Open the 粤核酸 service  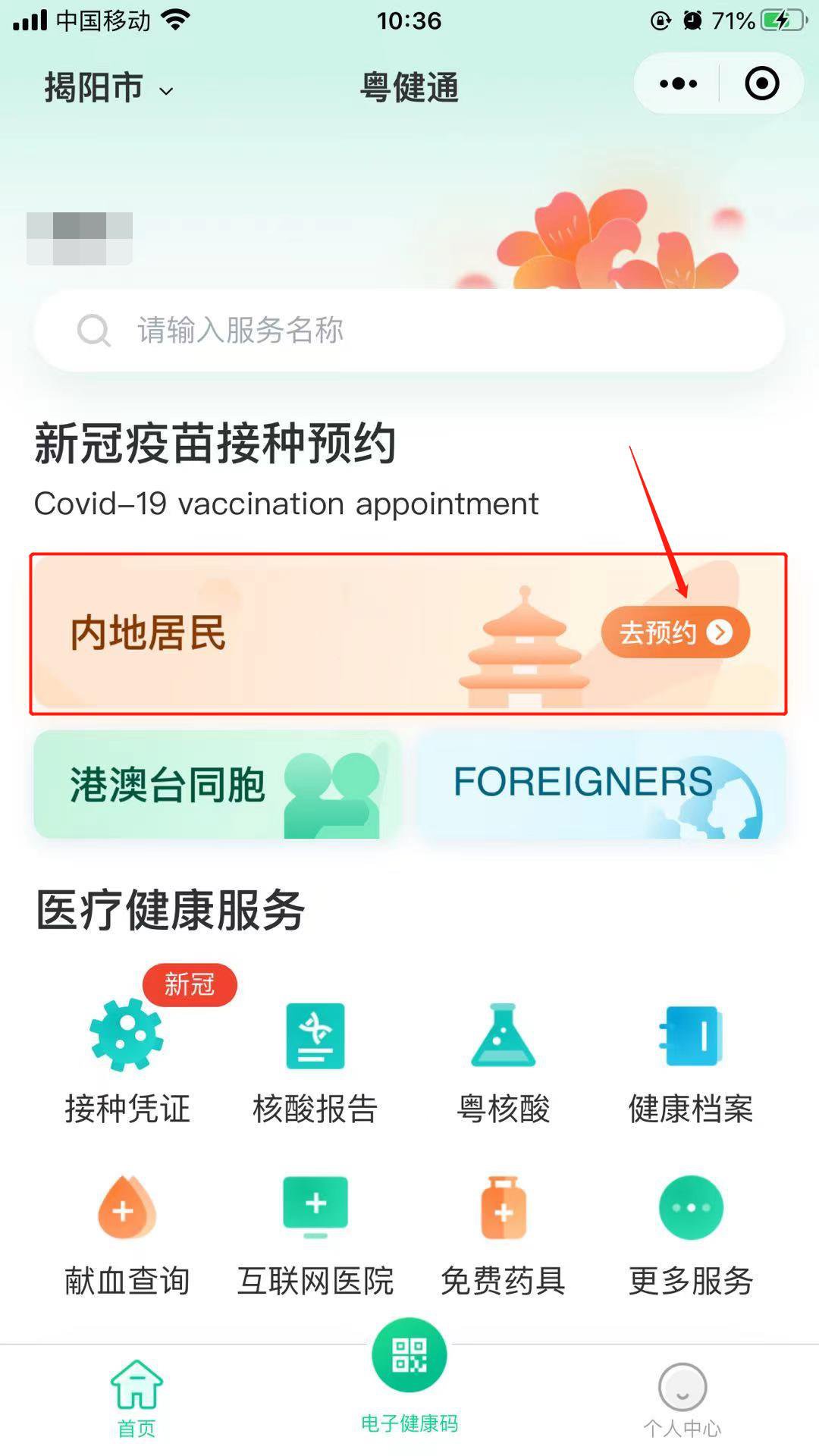tap(503, 1062)
